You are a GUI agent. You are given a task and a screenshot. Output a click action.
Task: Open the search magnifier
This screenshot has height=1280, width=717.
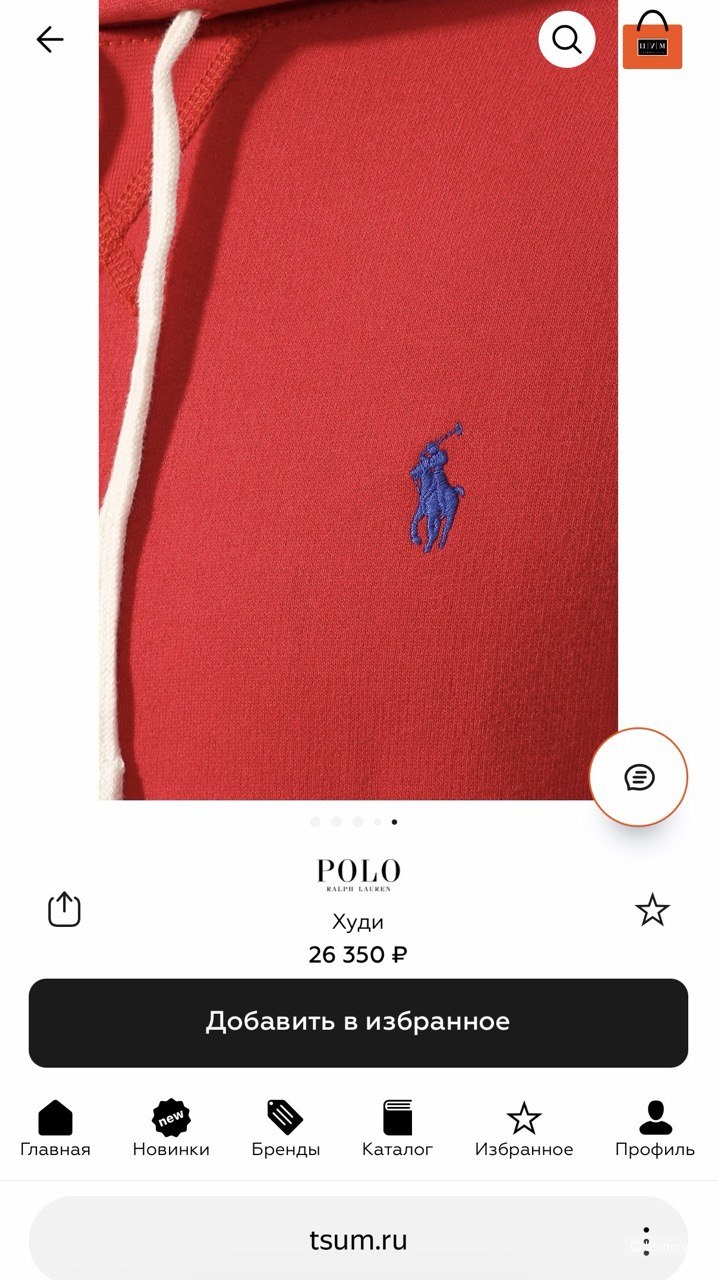coord(566,40)
